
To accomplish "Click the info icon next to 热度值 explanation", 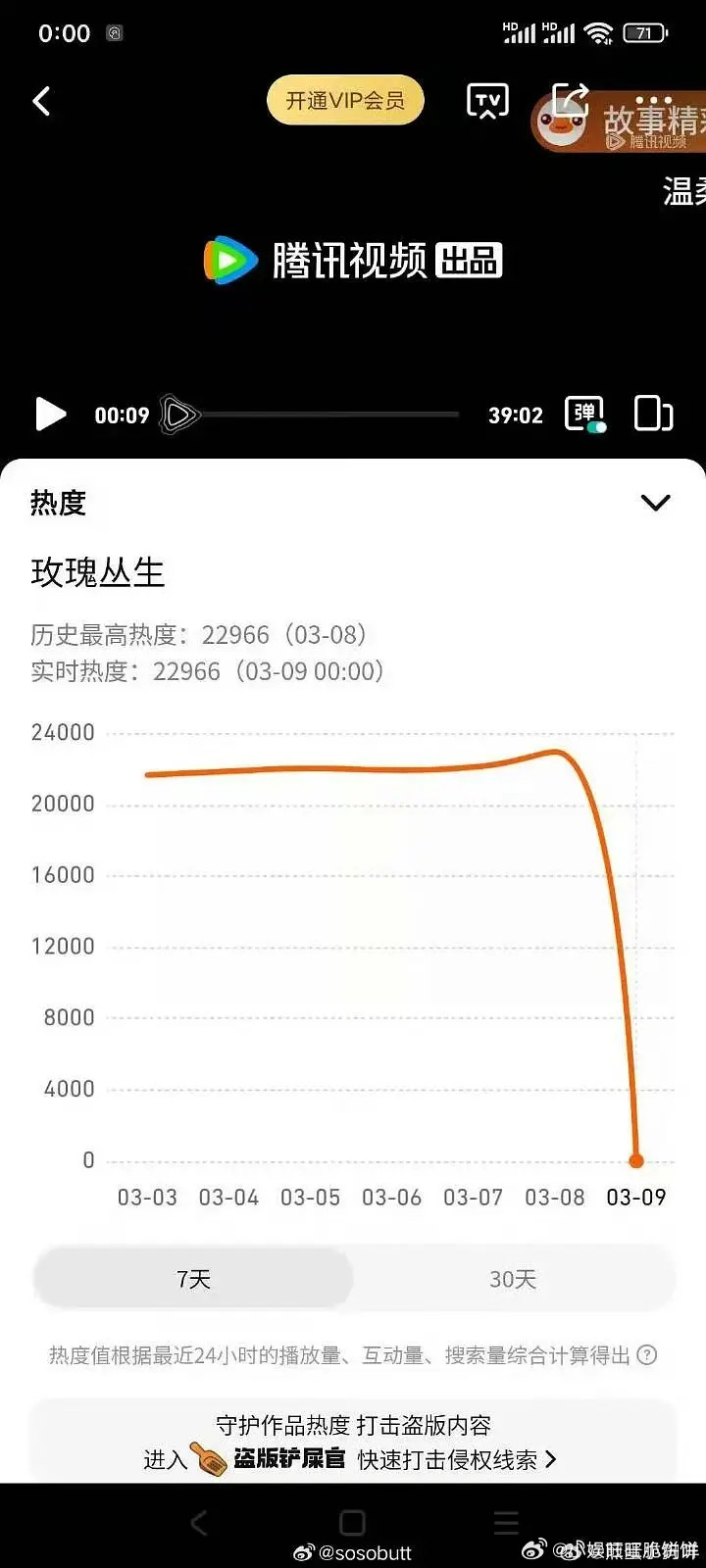I will 647,1355.
